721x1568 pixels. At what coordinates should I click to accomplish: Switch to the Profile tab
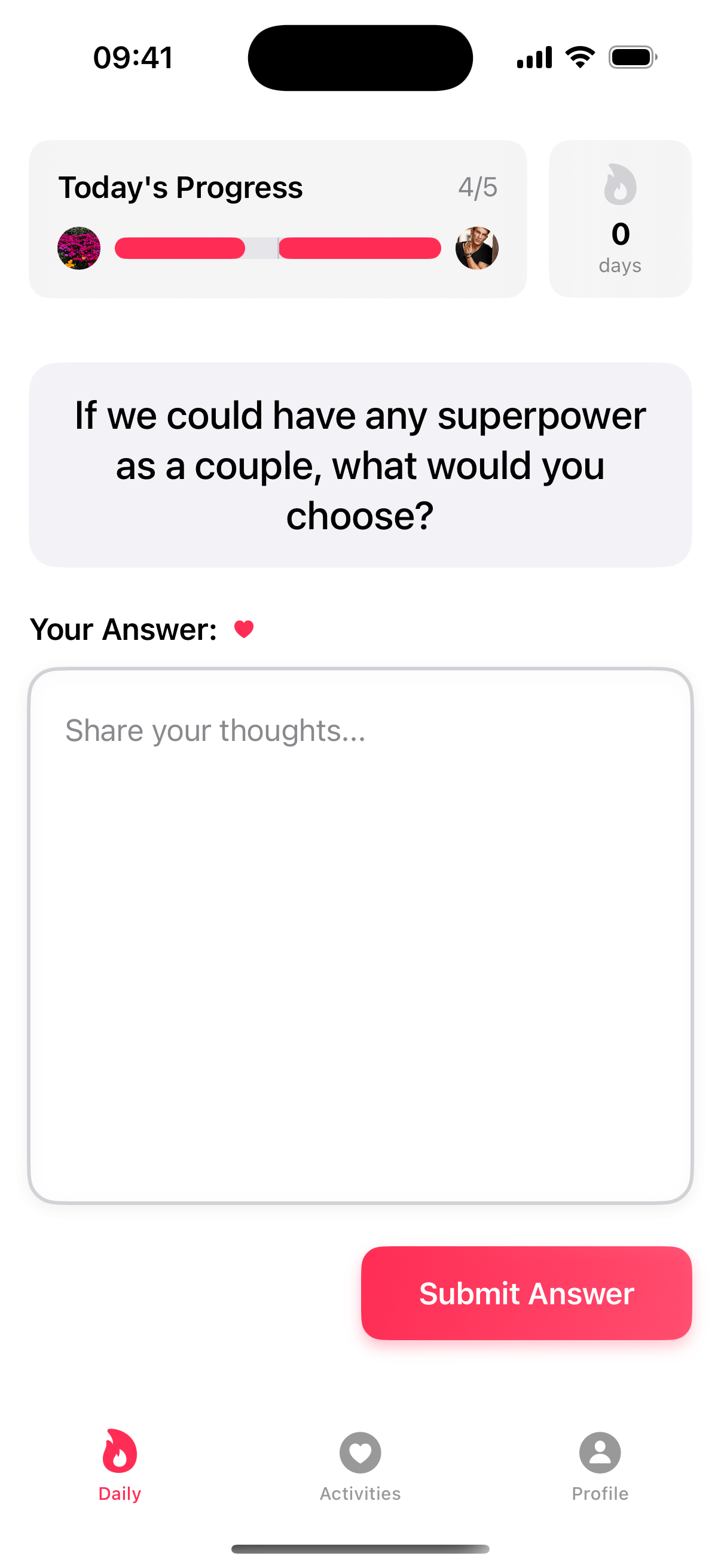[599, 1473]
